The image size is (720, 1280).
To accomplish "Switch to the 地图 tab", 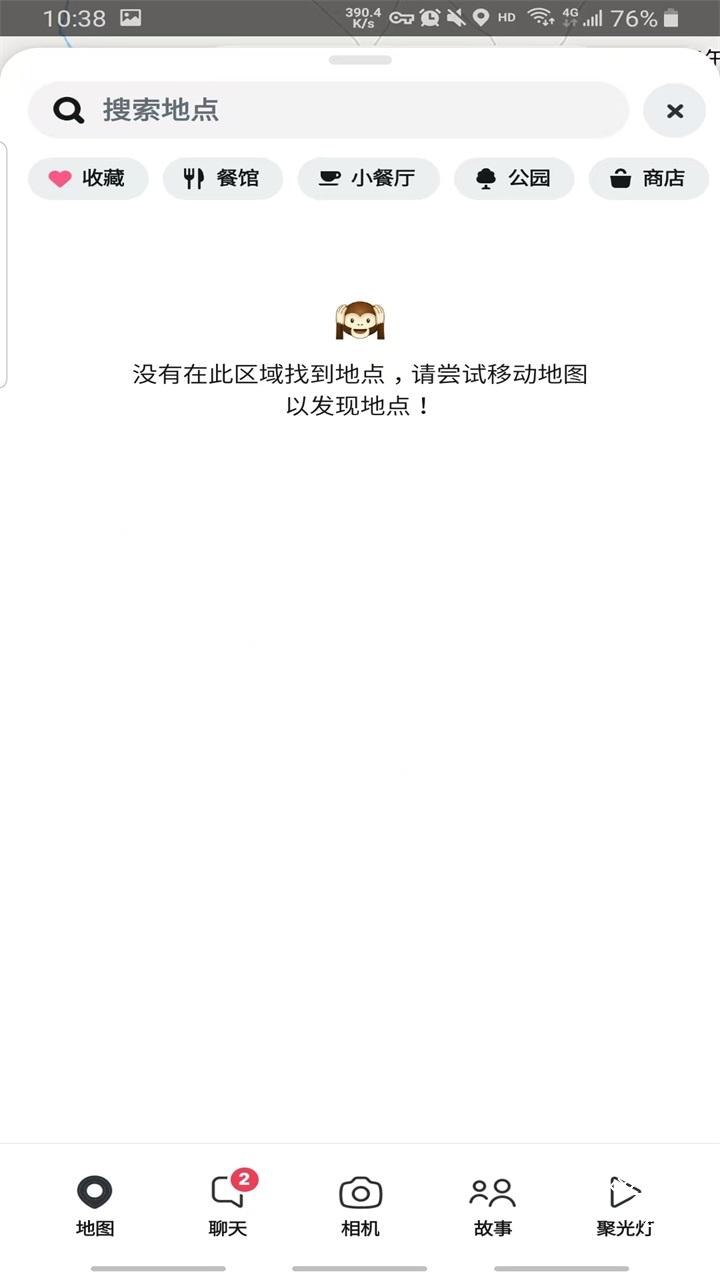I will 95,1205.
